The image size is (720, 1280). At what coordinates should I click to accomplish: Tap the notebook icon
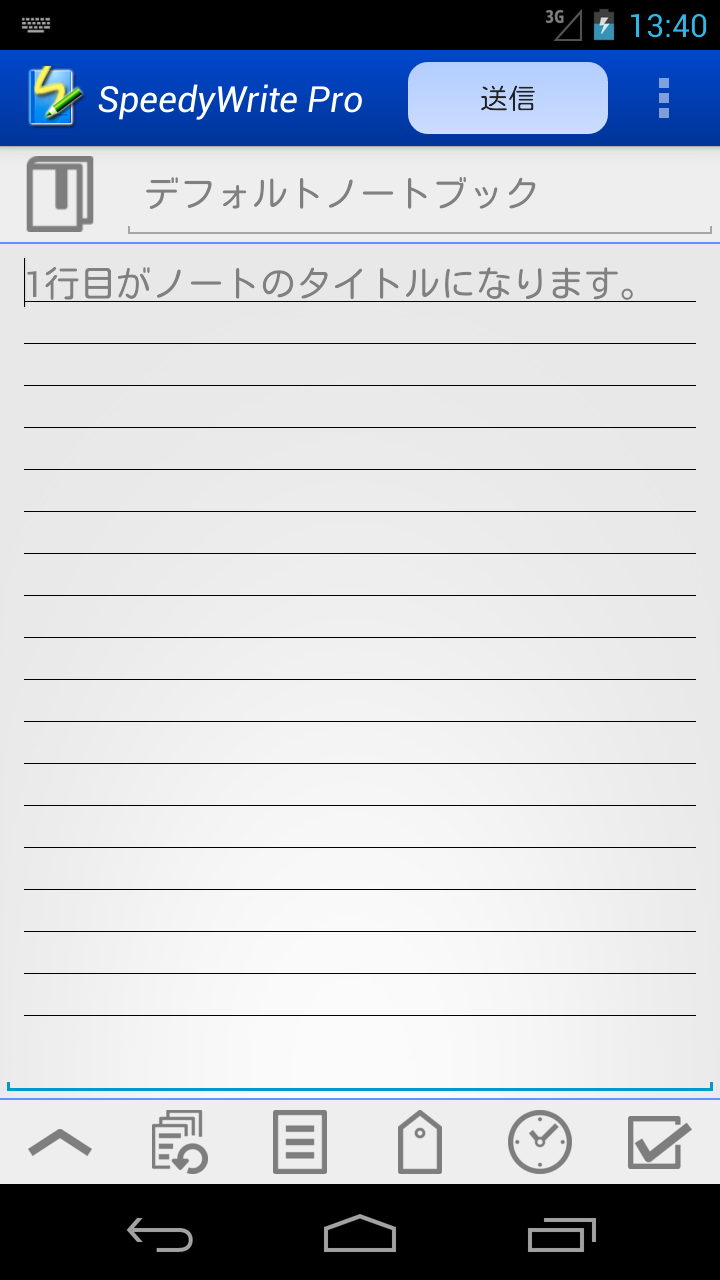(60, 194)
